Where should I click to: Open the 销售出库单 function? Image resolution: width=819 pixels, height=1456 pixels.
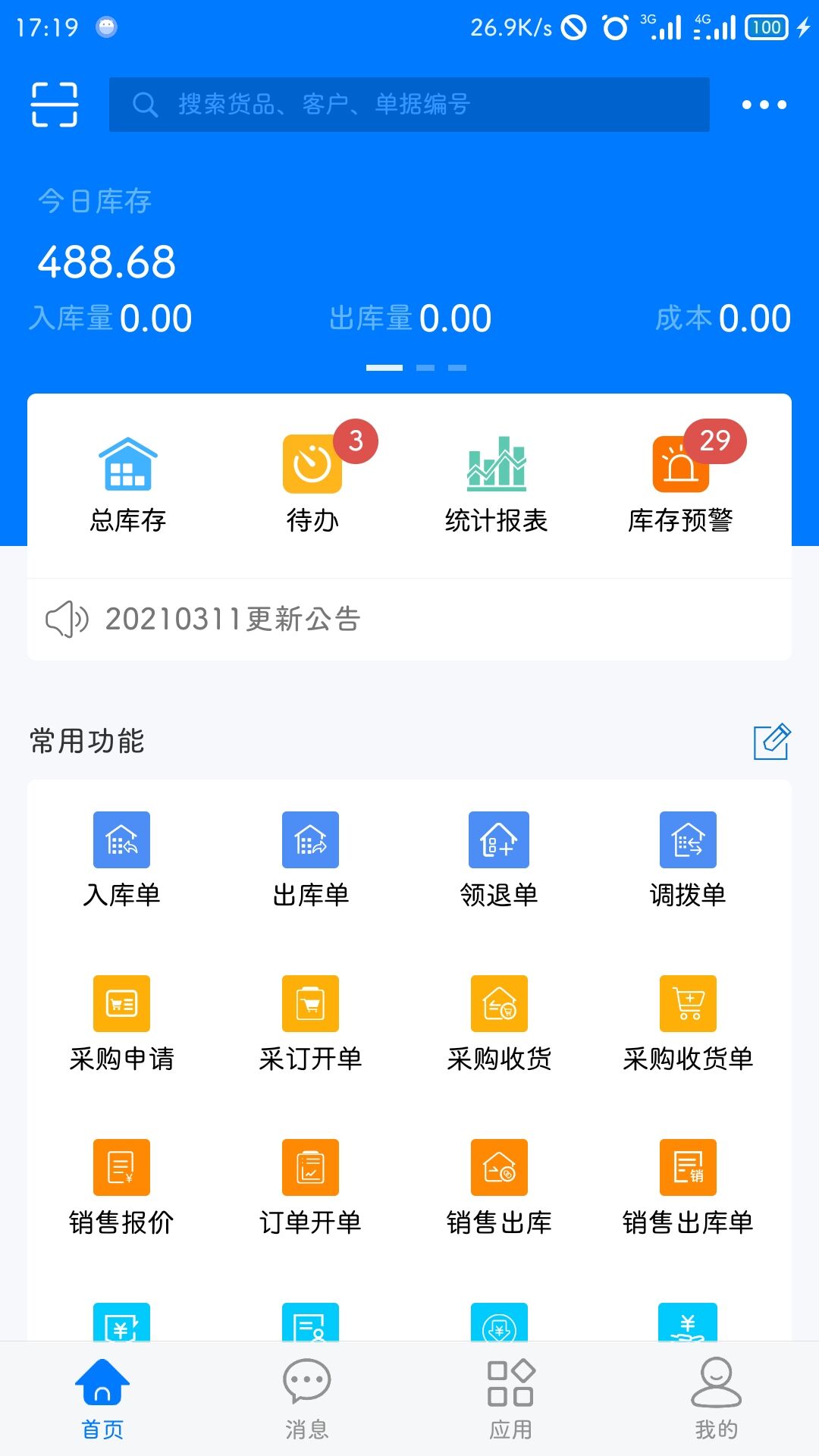(x=688, y=1188)
